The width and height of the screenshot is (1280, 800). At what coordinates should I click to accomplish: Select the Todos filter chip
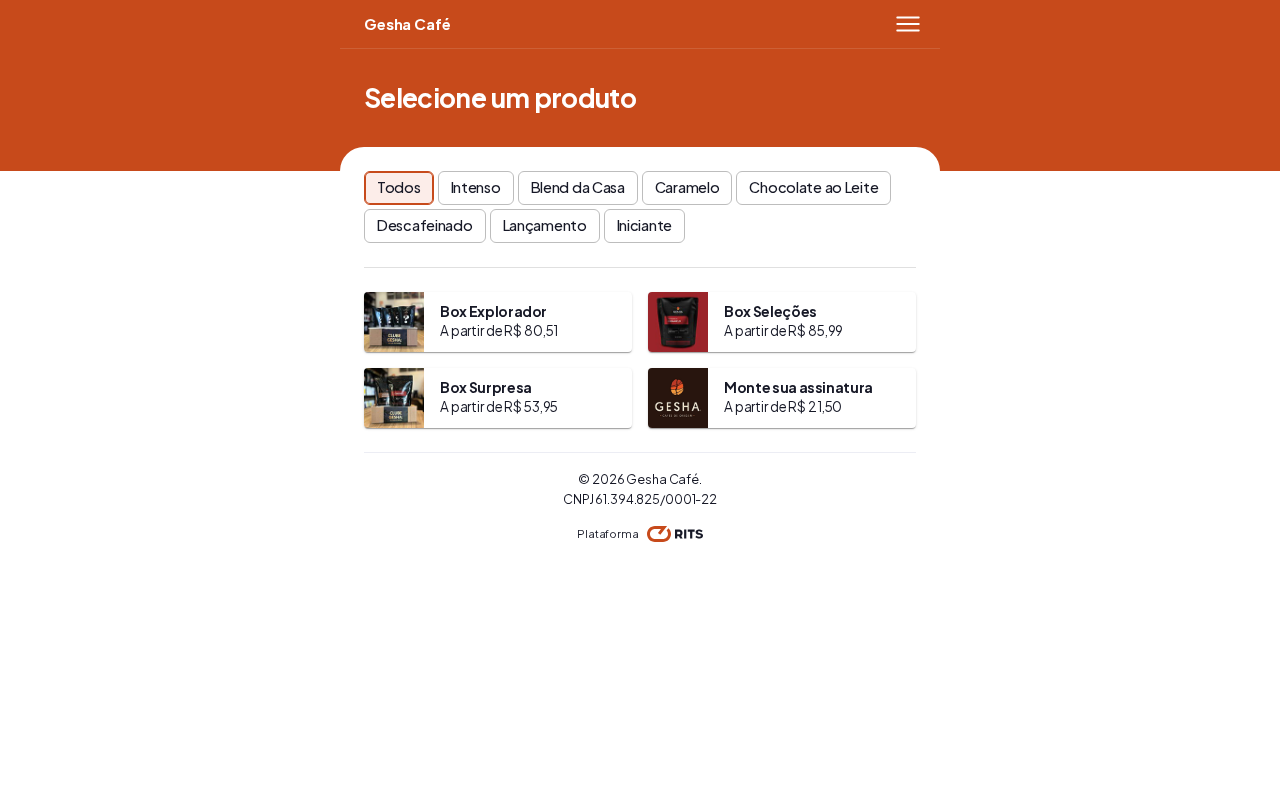(x=398, y=188)
